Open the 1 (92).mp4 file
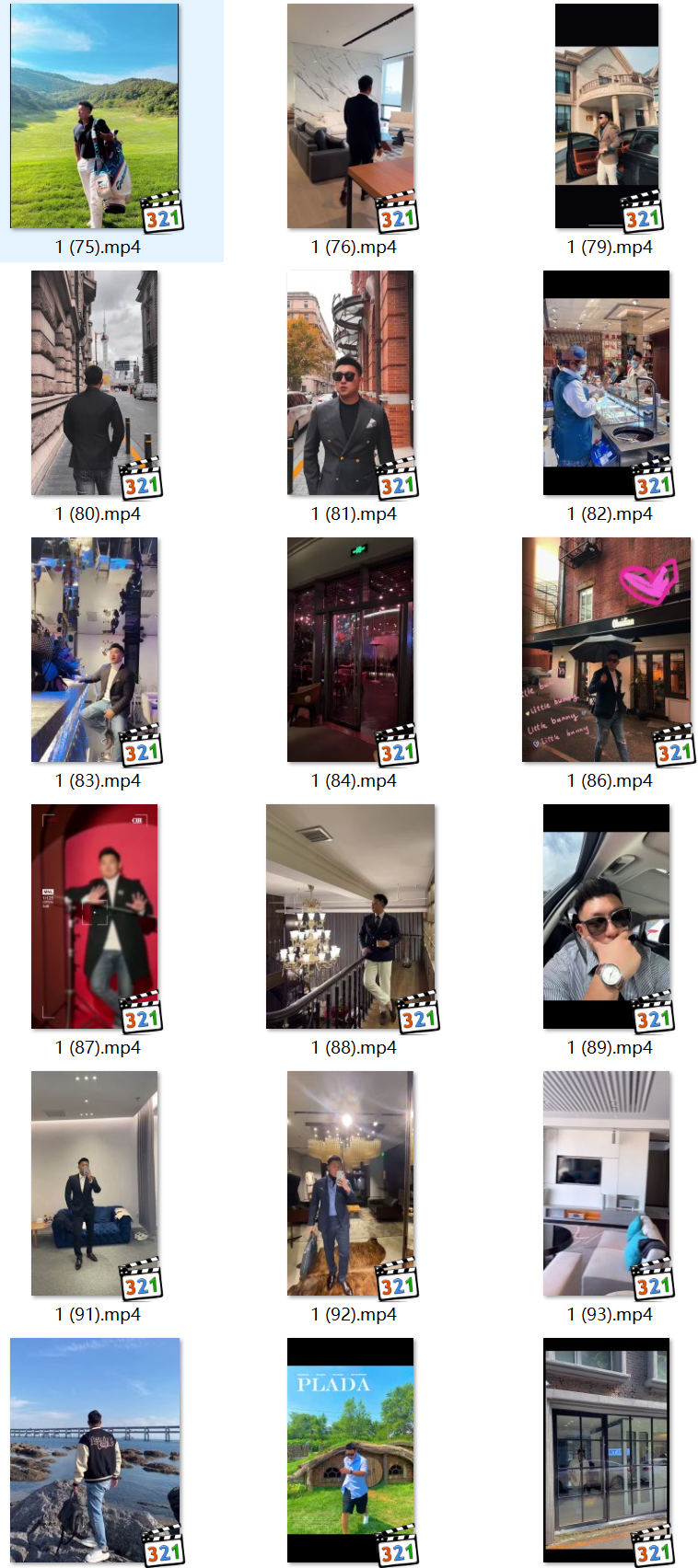The height and width of the screenshot is (1568, 698). point(351,1183)
